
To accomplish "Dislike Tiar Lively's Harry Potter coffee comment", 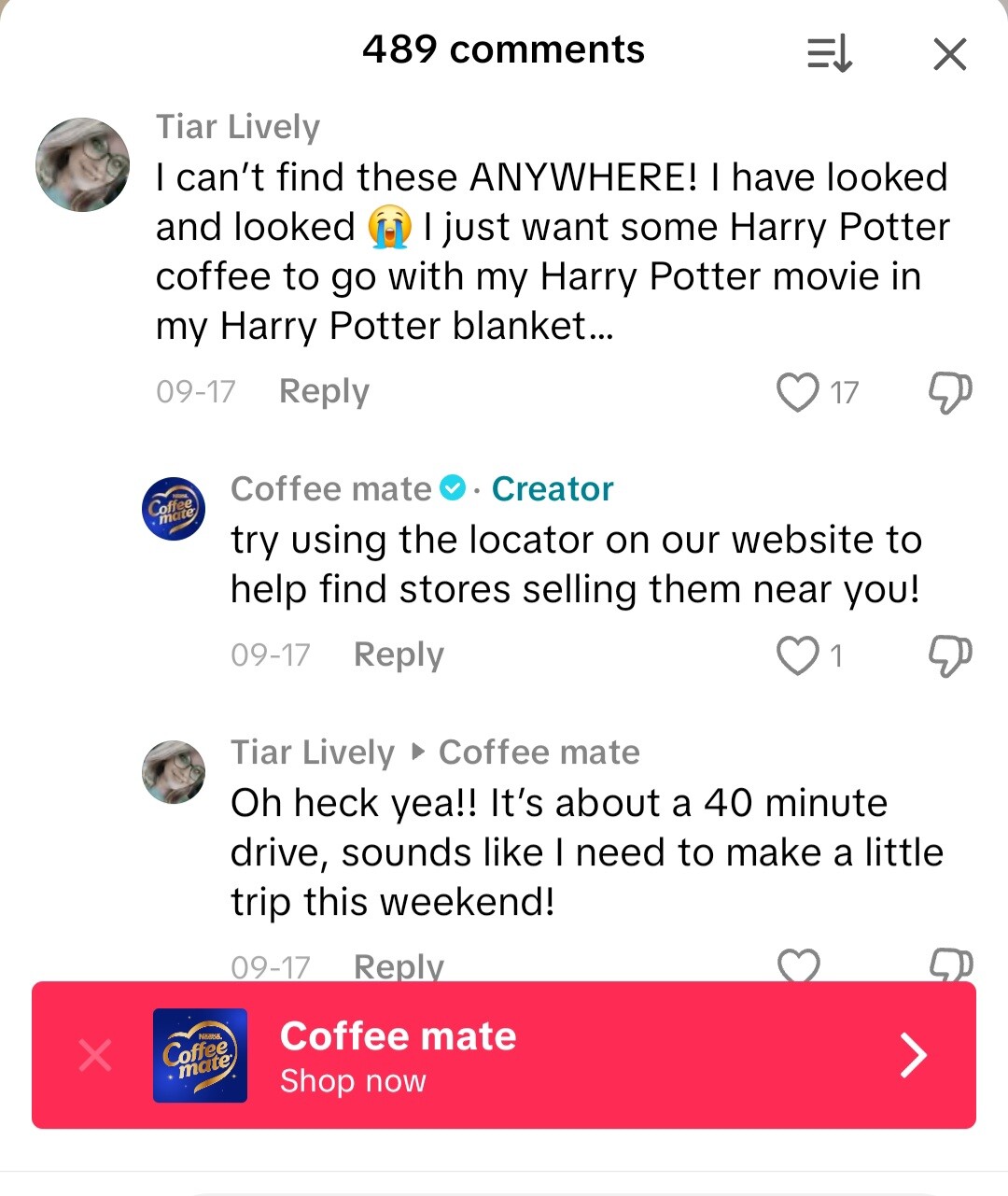I will (950, 392).
